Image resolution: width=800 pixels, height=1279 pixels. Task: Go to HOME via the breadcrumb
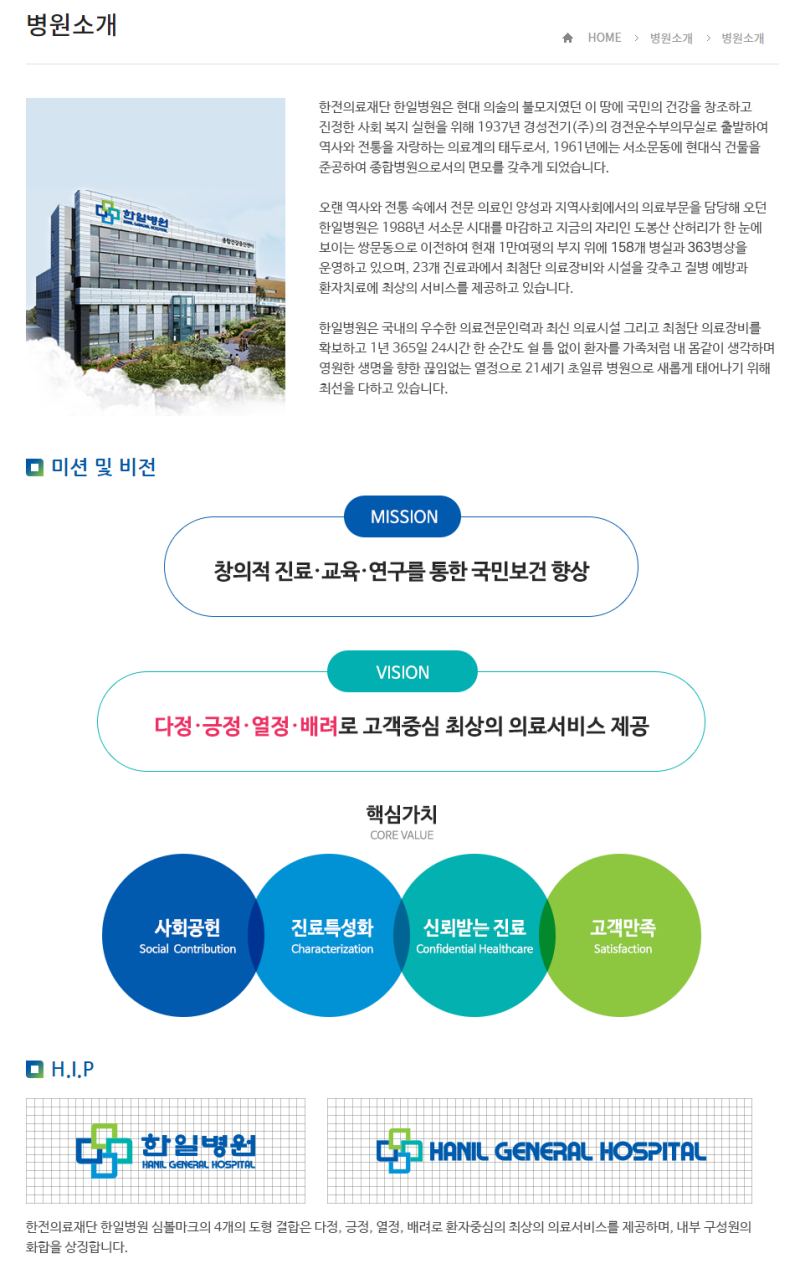[603, 38]
